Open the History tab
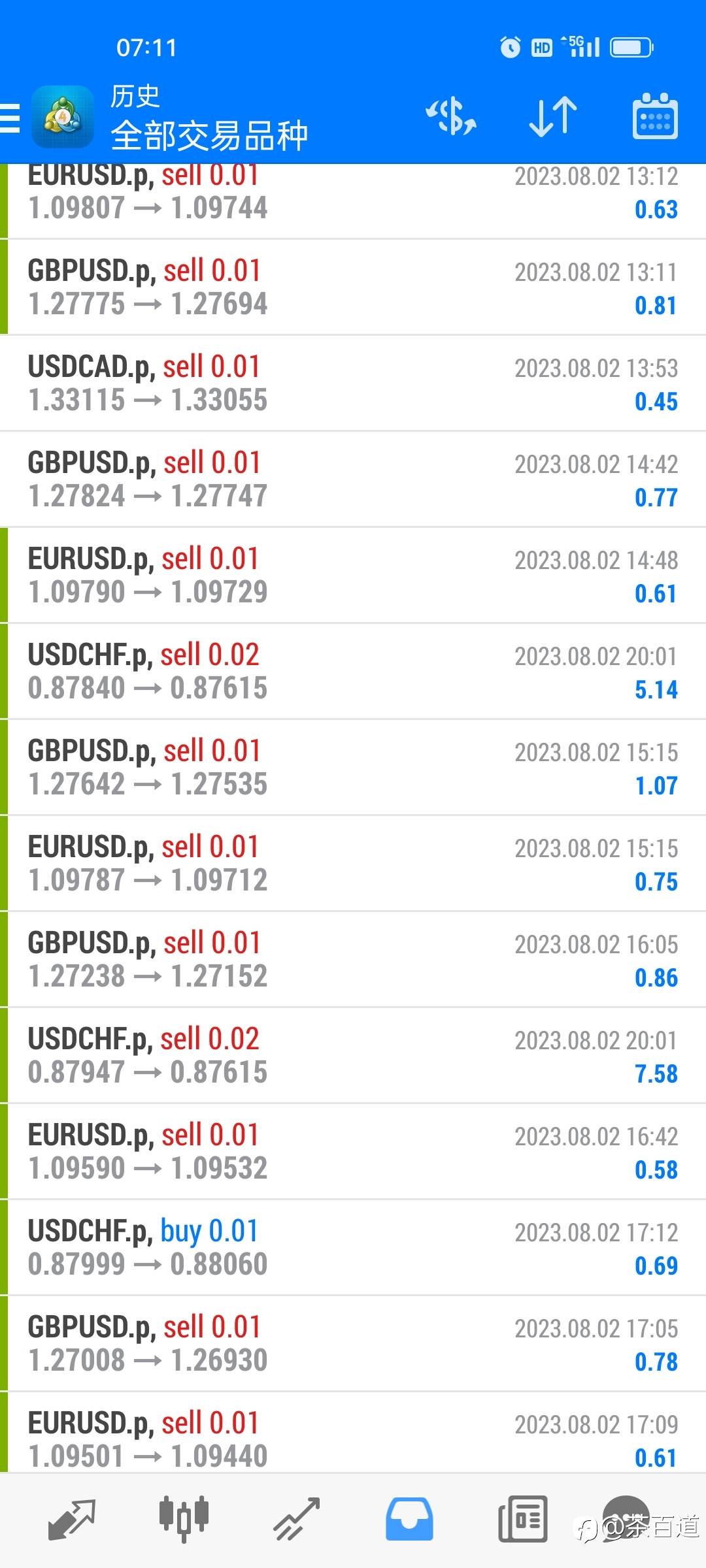The width and height of the screenshot is (706, 1568). point(409,1519)
